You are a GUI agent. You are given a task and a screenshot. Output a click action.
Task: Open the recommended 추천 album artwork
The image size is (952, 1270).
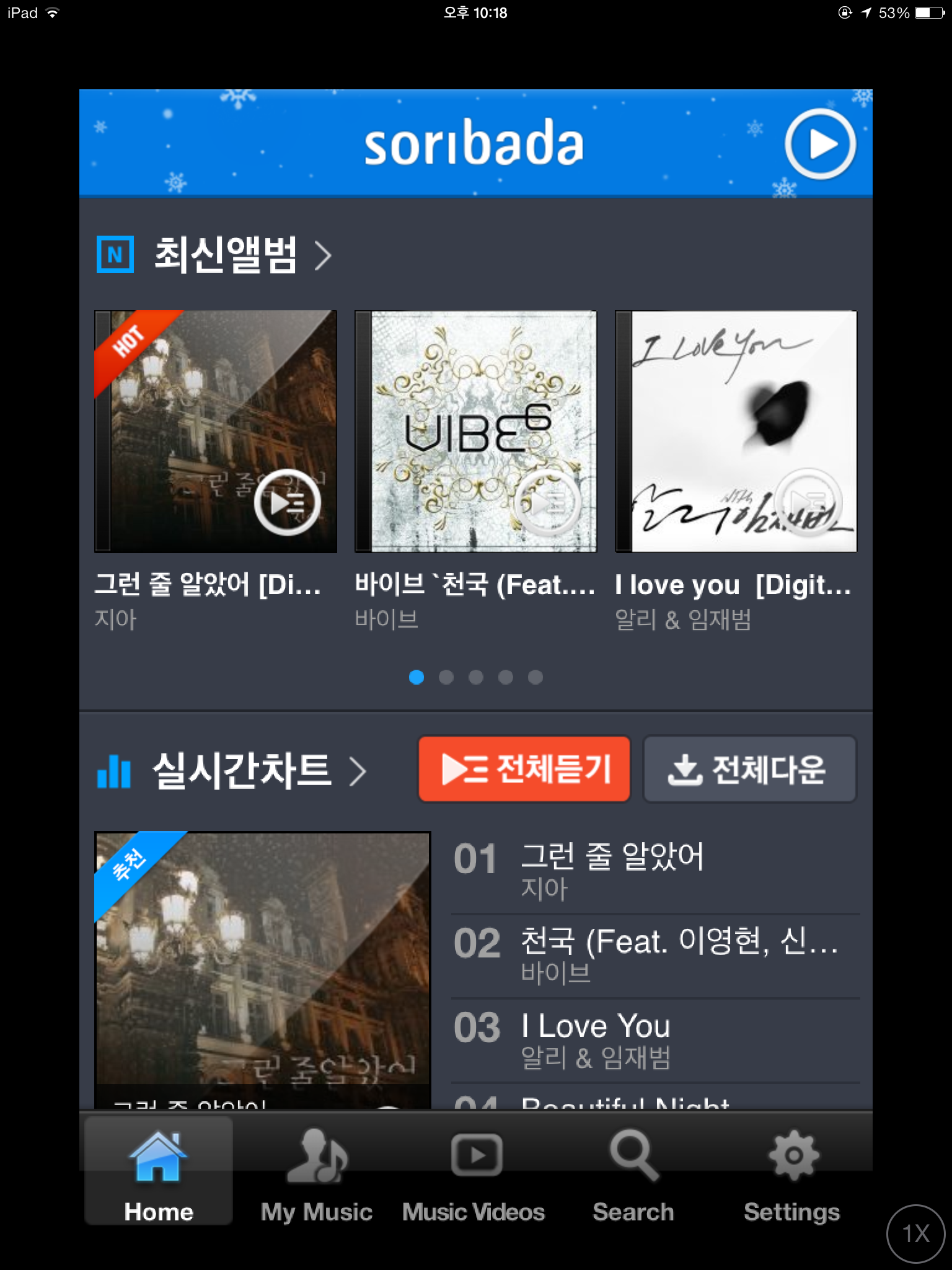[262, 958]
